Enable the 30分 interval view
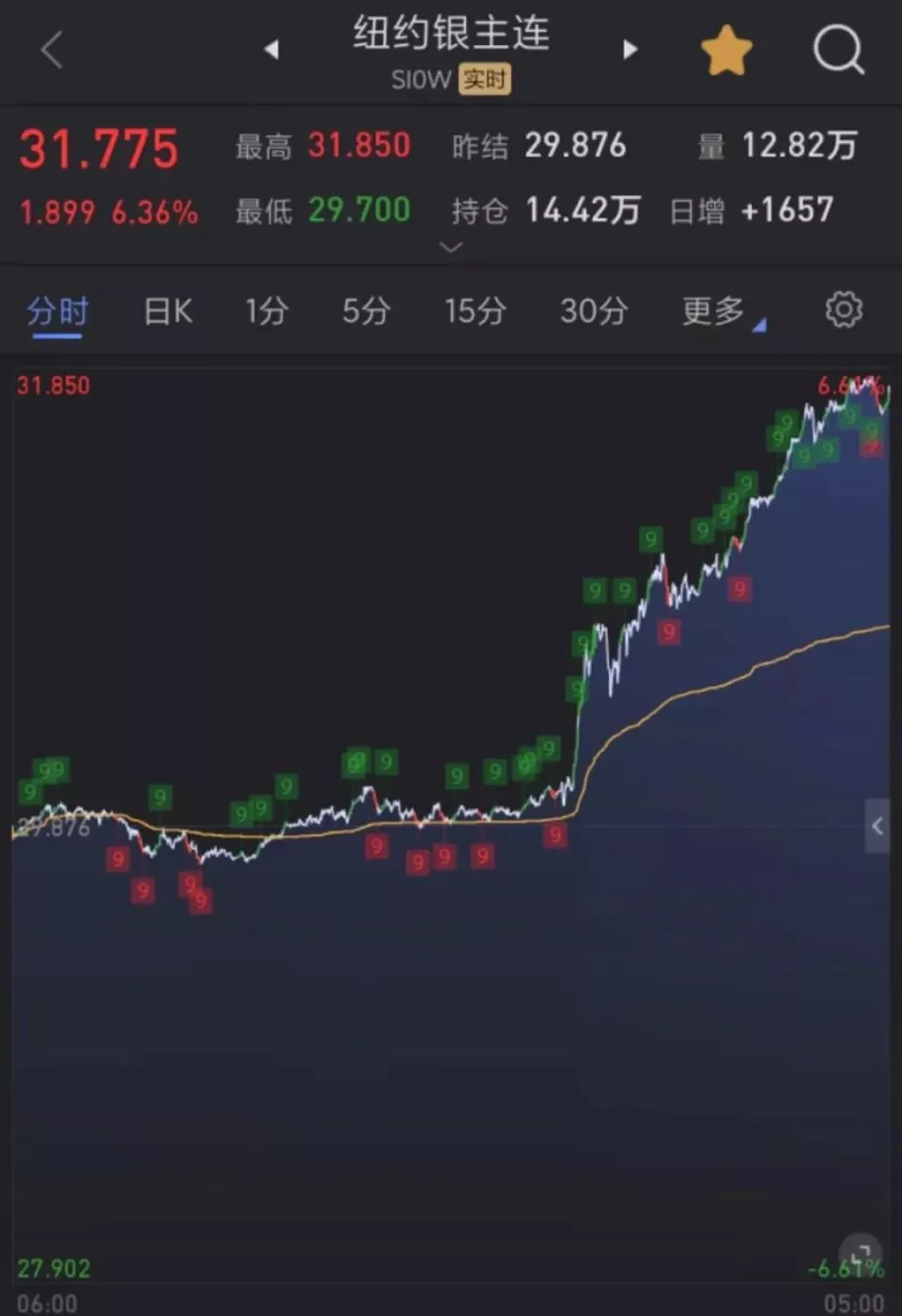902x1316 pixels. point(592,310)
